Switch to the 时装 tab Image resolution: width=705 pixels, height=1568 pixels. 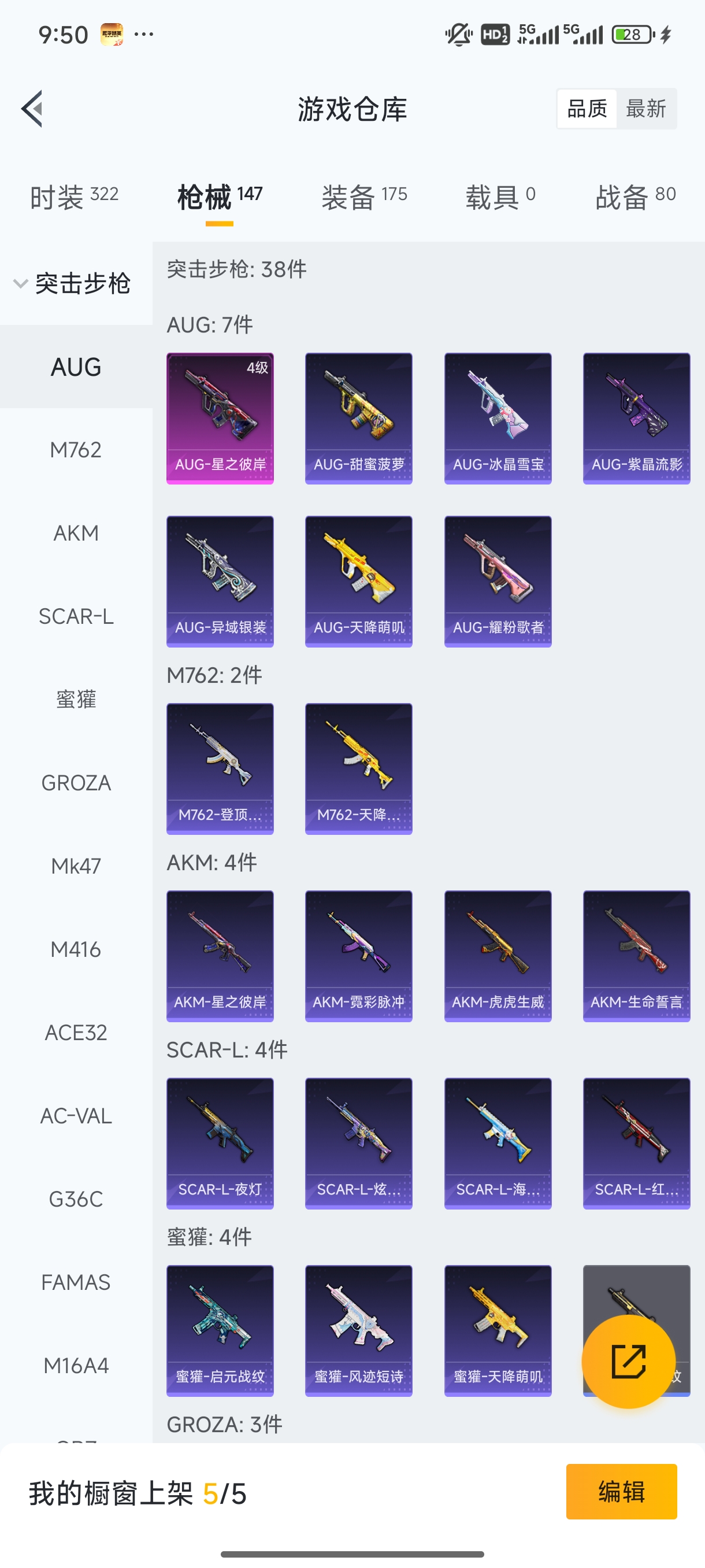73,197
